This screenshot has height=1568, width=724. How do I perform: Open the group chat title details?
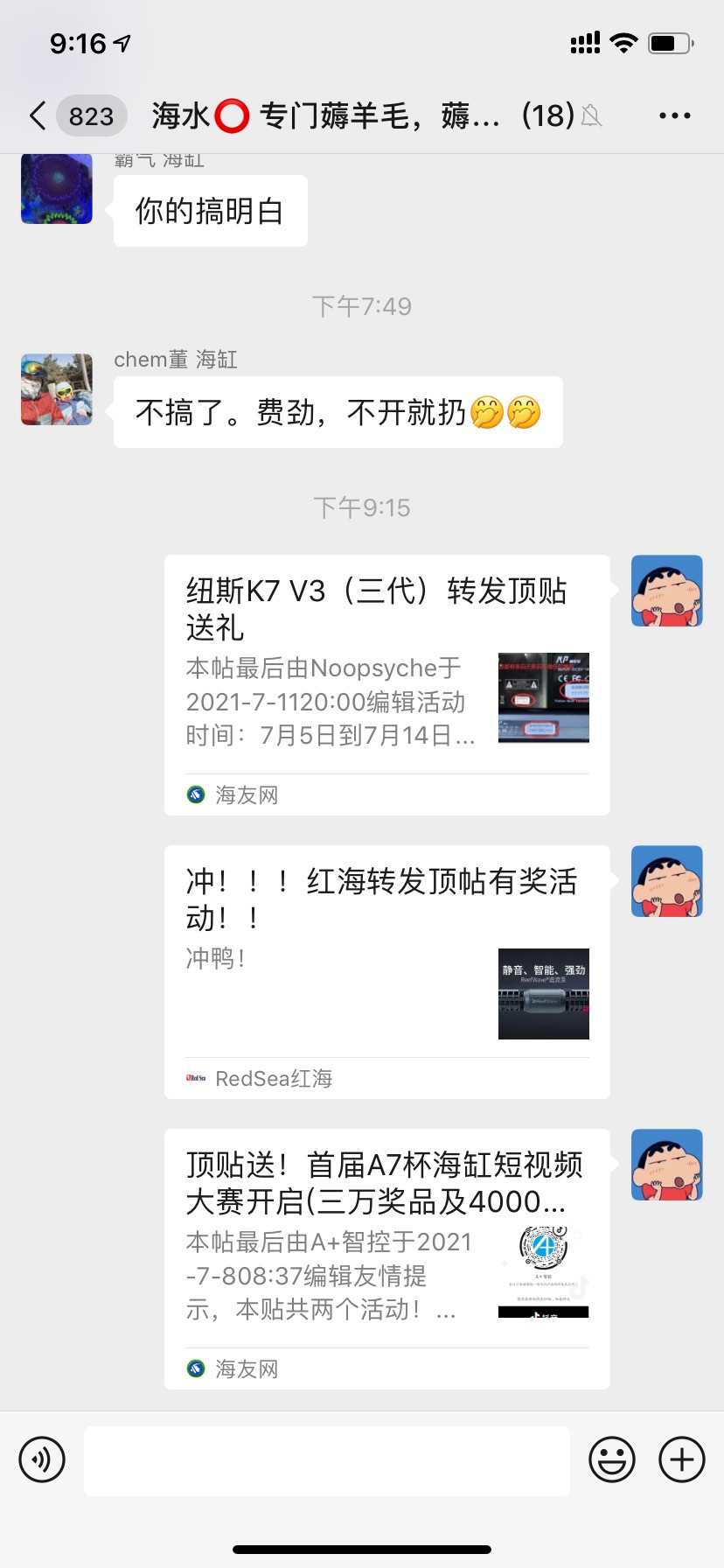pyautogui.click(x=362, y=115)
